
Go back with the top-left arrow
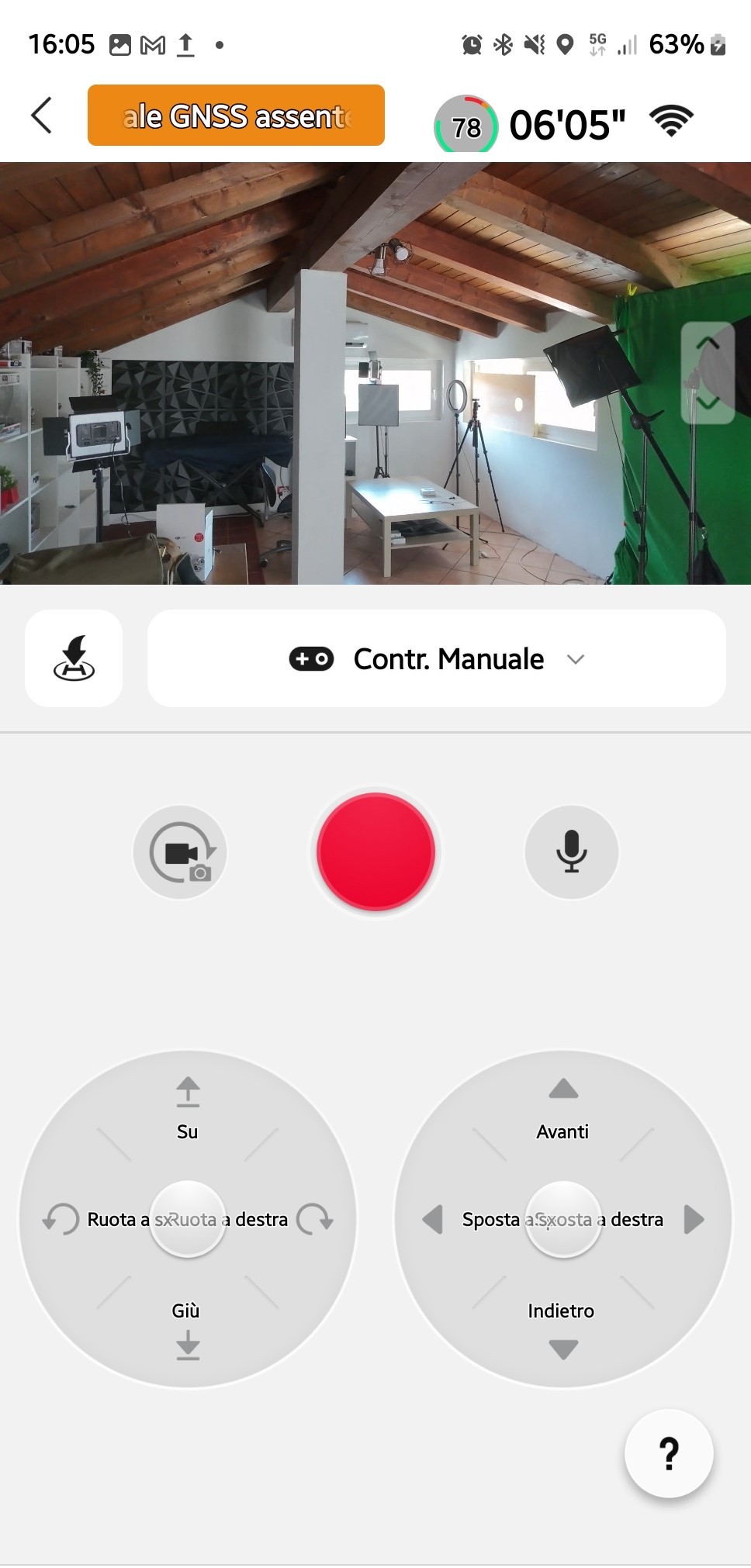click(x=42, y=116)
